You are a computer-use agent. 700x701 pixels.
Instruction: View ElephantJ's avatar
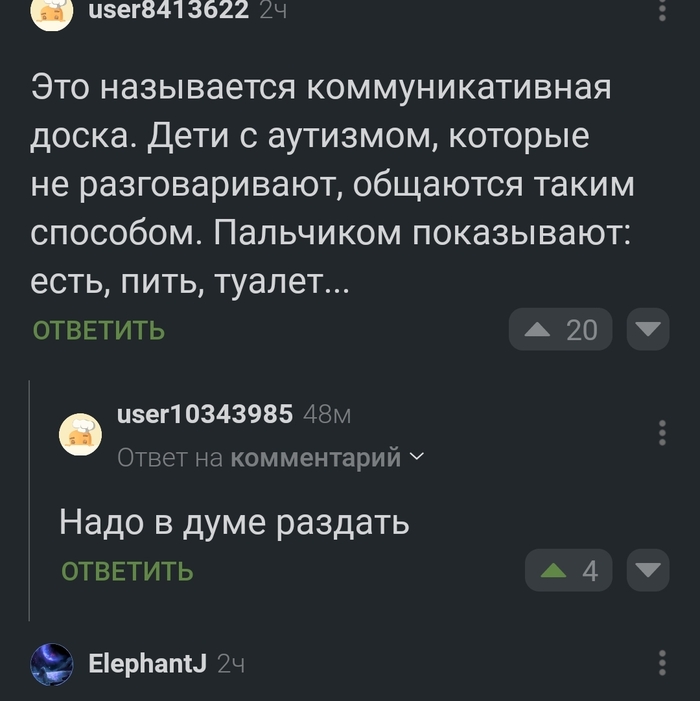pyautogui.click(x=52, y=664)
